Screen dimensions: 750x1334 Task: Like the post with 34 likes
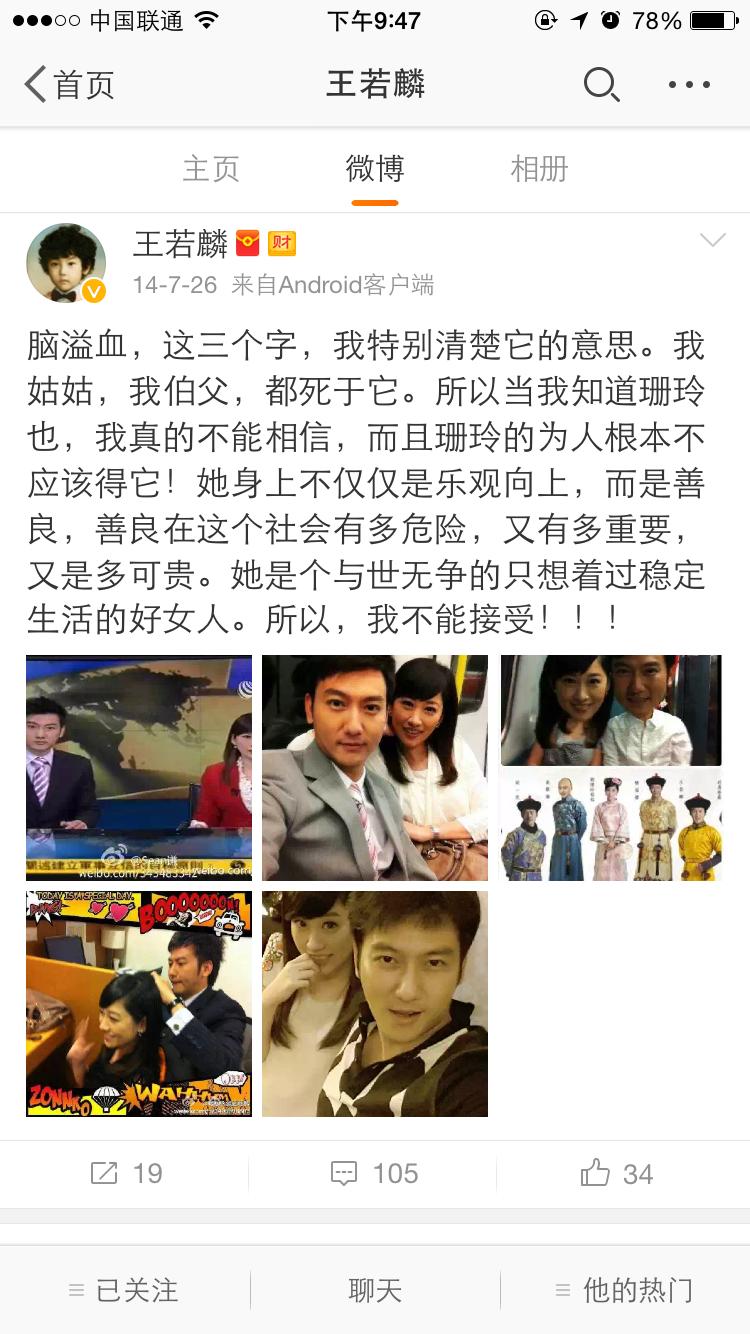point(618,1173)
